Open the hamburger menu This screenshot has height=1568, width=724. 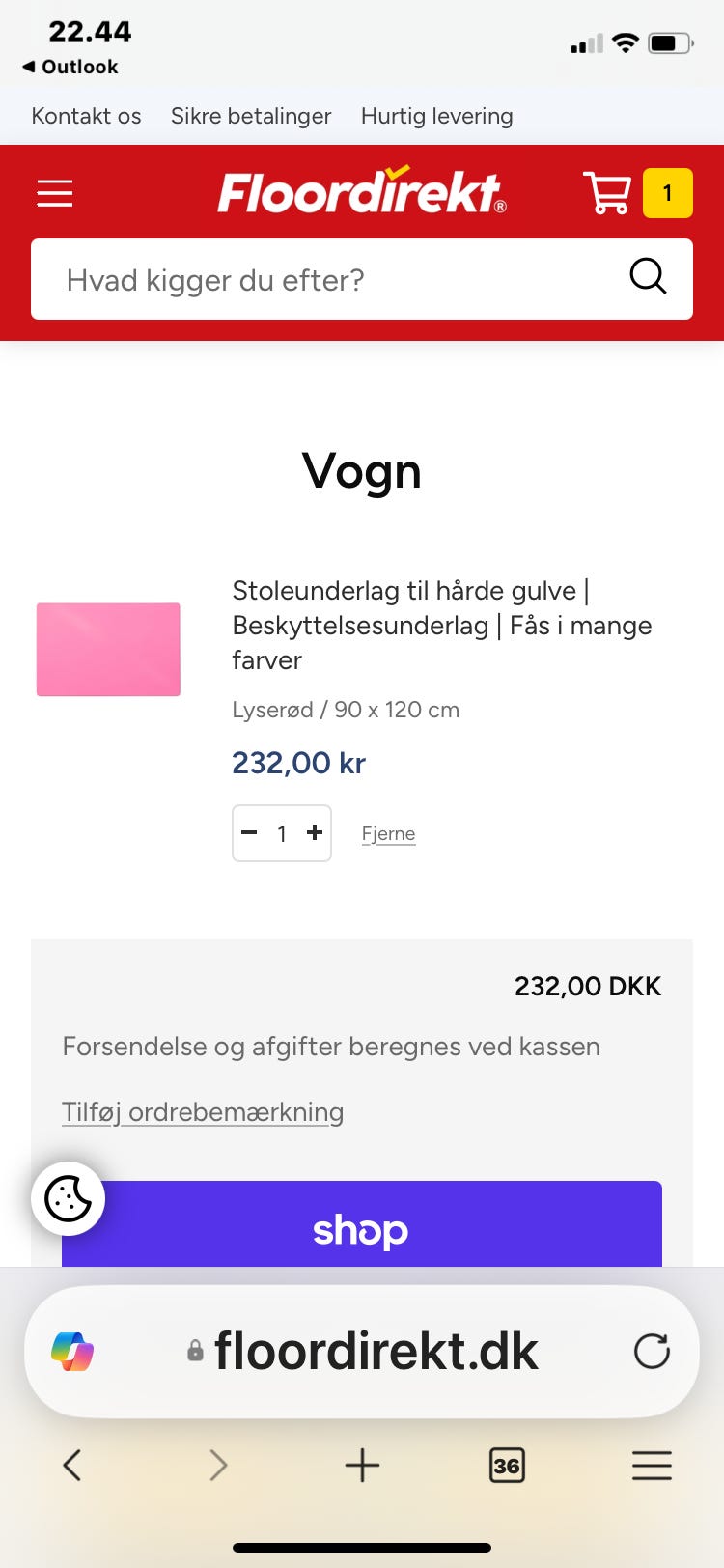tap(55, 193)
